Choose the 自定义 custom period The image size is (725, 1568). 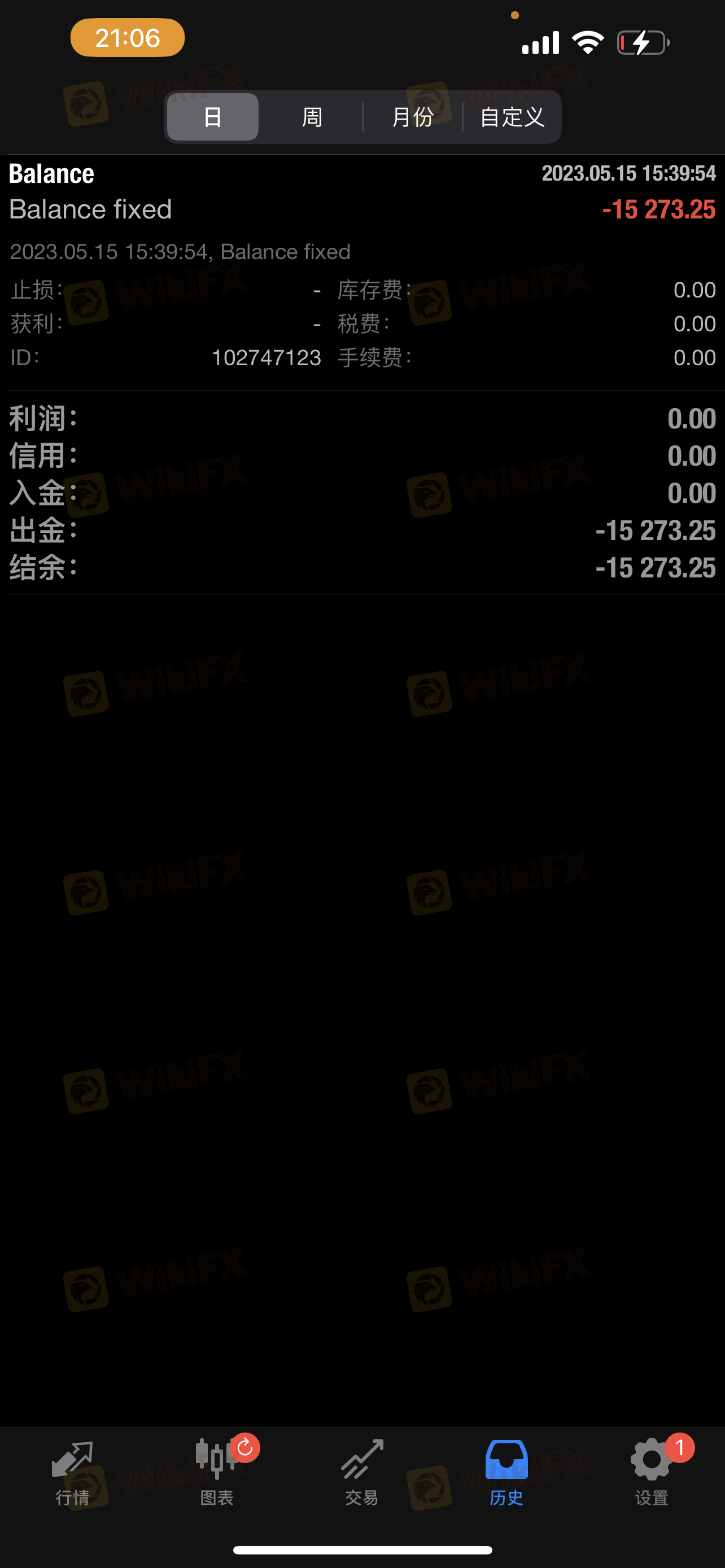pyautogui.click(x=512, y=117)
